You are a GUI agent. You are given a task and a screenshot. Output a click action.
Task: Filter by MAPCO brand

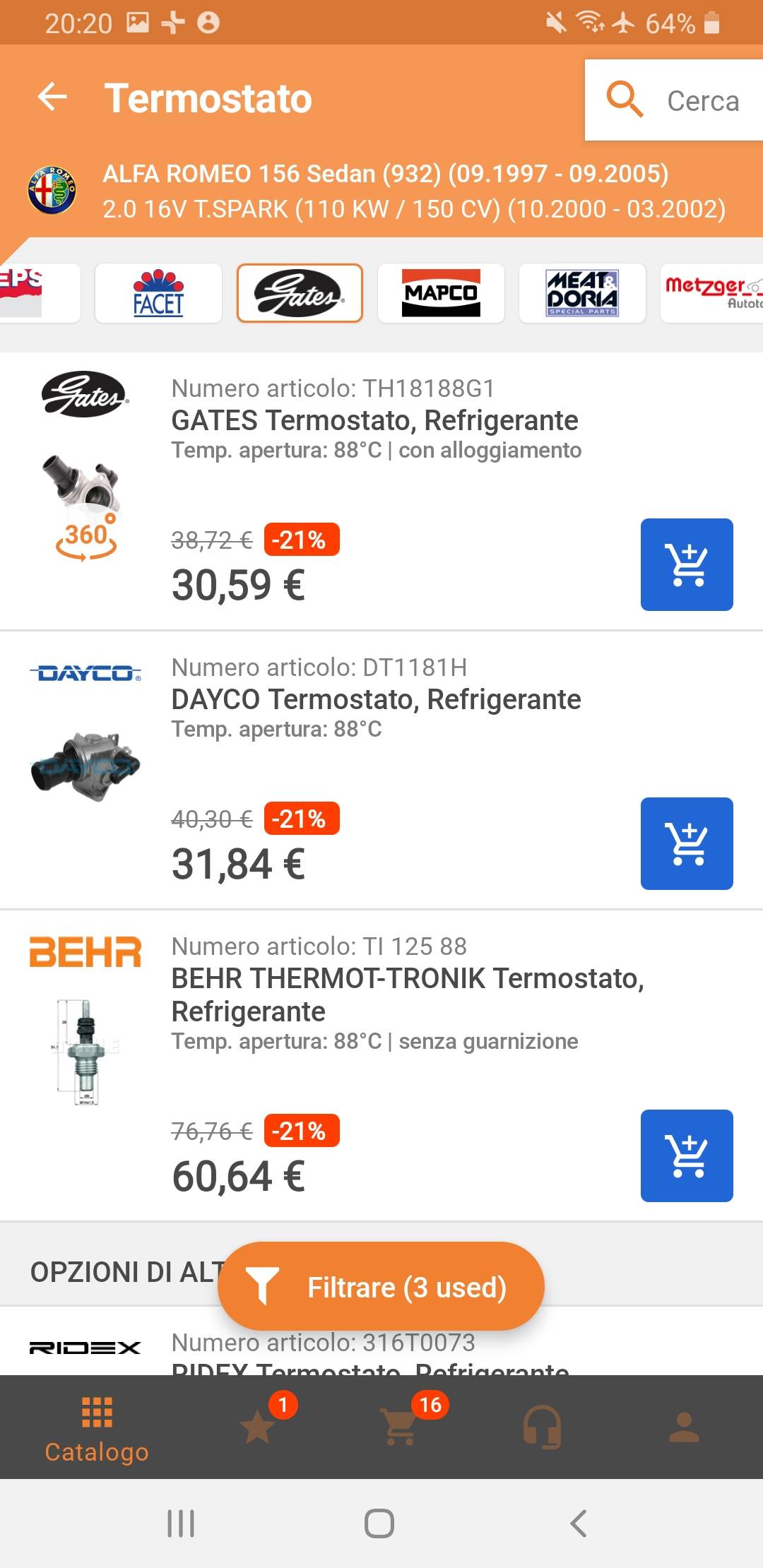pos(441,293)
